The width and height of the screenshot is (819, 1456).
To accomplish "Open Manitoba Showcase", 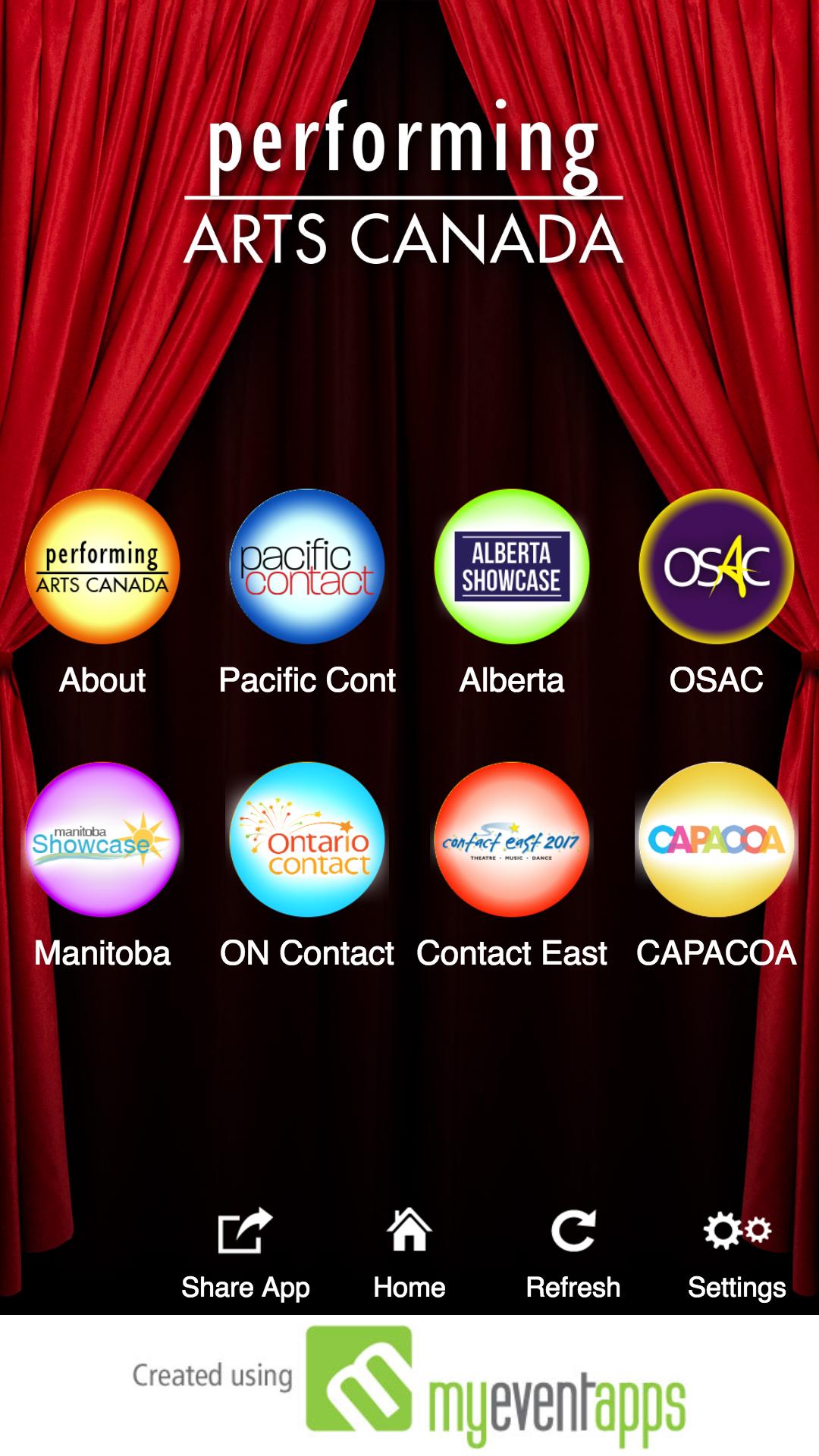I will [x=102, y=840].
